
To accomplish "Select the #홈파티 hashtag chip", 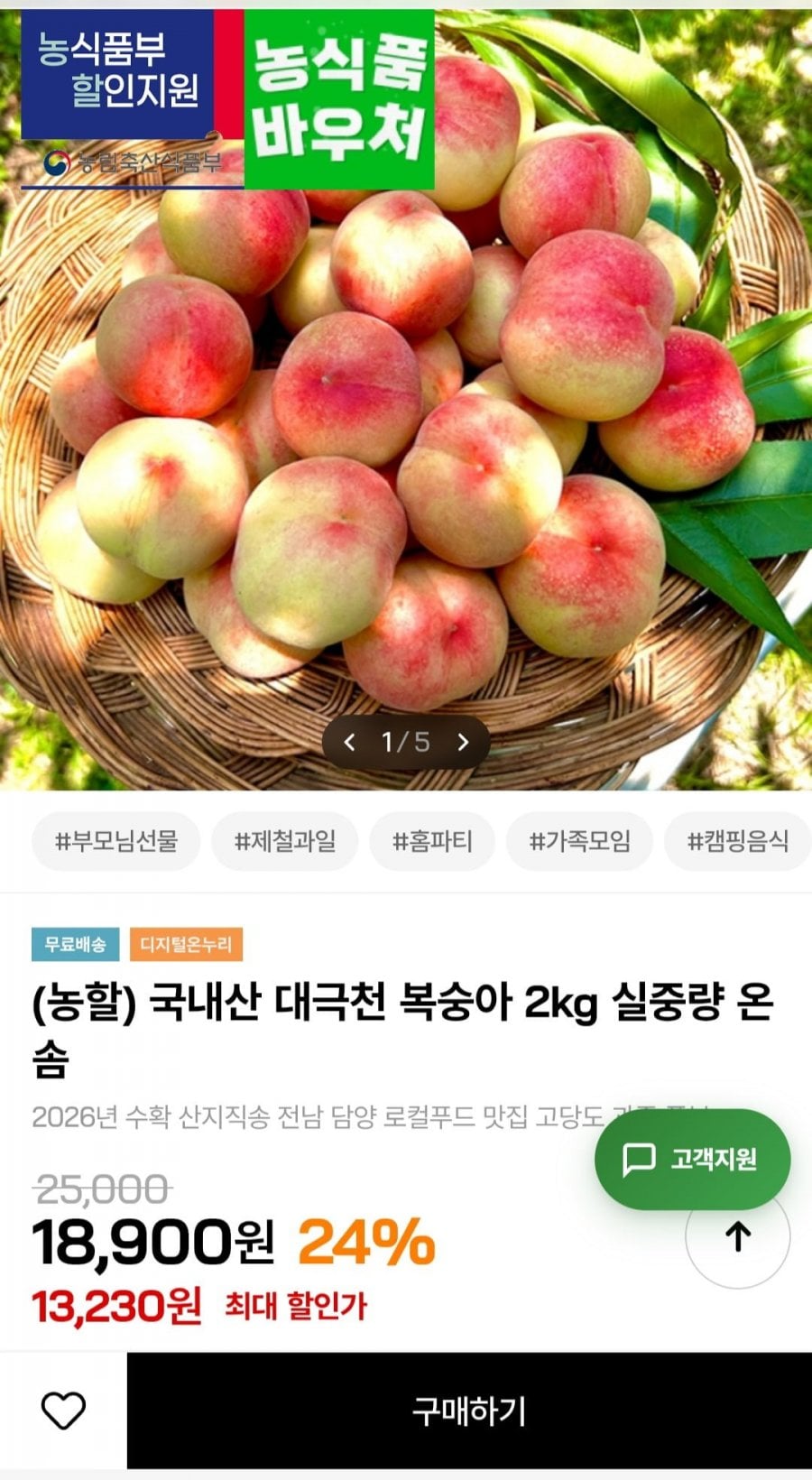I will tap(432, 842).
